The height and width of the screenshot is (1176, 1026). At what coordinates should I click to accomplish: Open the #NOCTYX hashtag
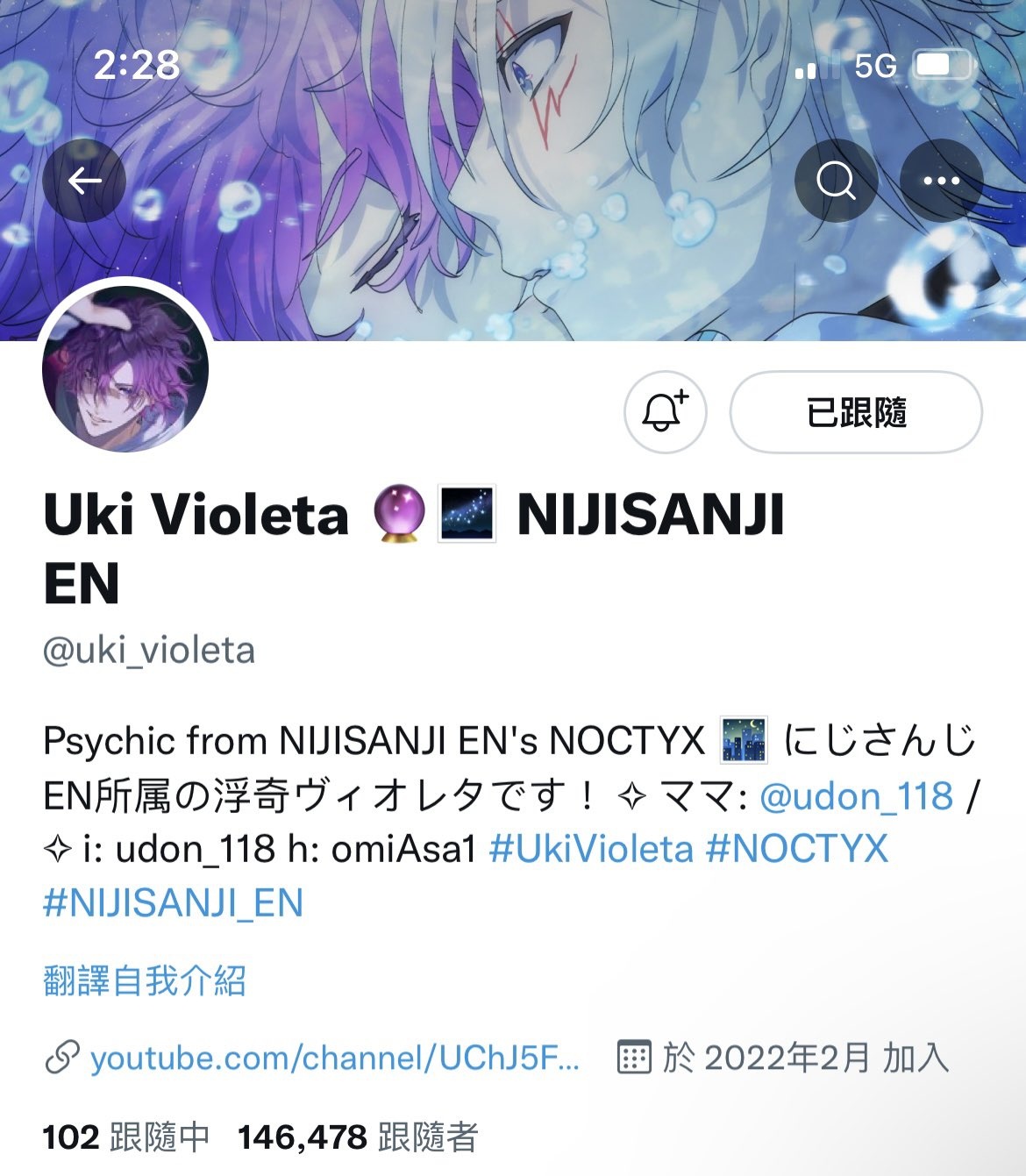[x=796, y=849]
